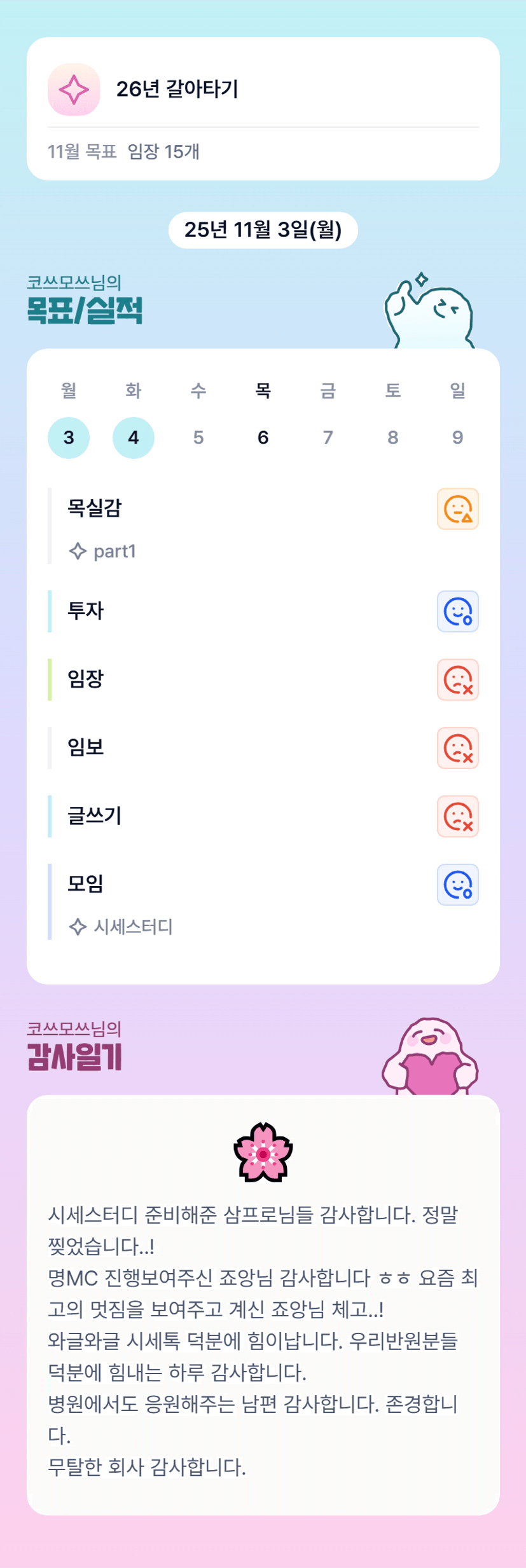The image size is (526, 1568).
Task: Tap the status face icon for 임보
Action: coord(457,748)
